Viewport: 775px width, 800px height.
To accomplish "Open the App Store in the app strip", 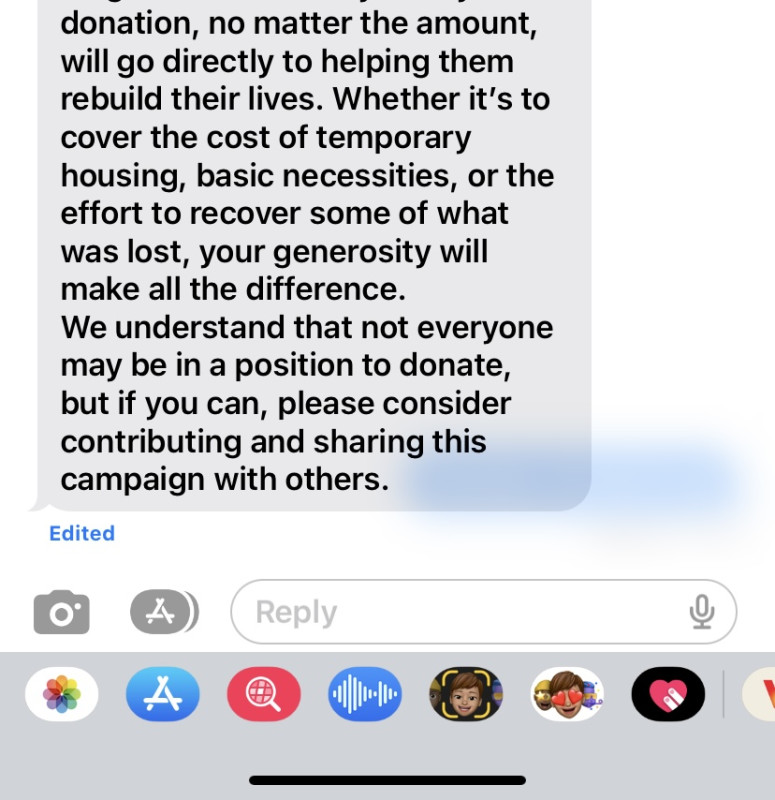I will tap(163, 694).
